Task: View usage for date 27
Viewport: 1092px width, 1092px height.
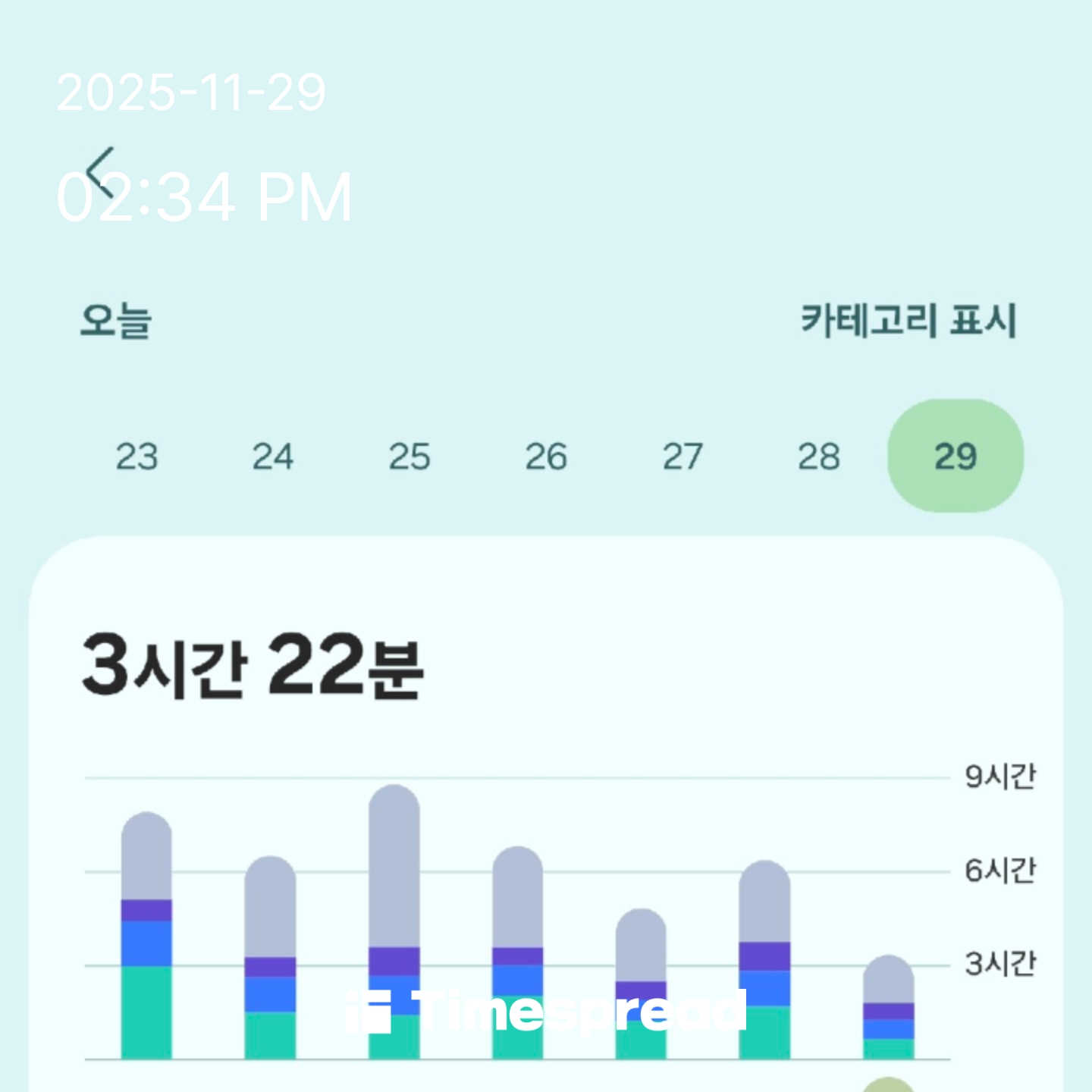Action: click(x=682, y=457)
